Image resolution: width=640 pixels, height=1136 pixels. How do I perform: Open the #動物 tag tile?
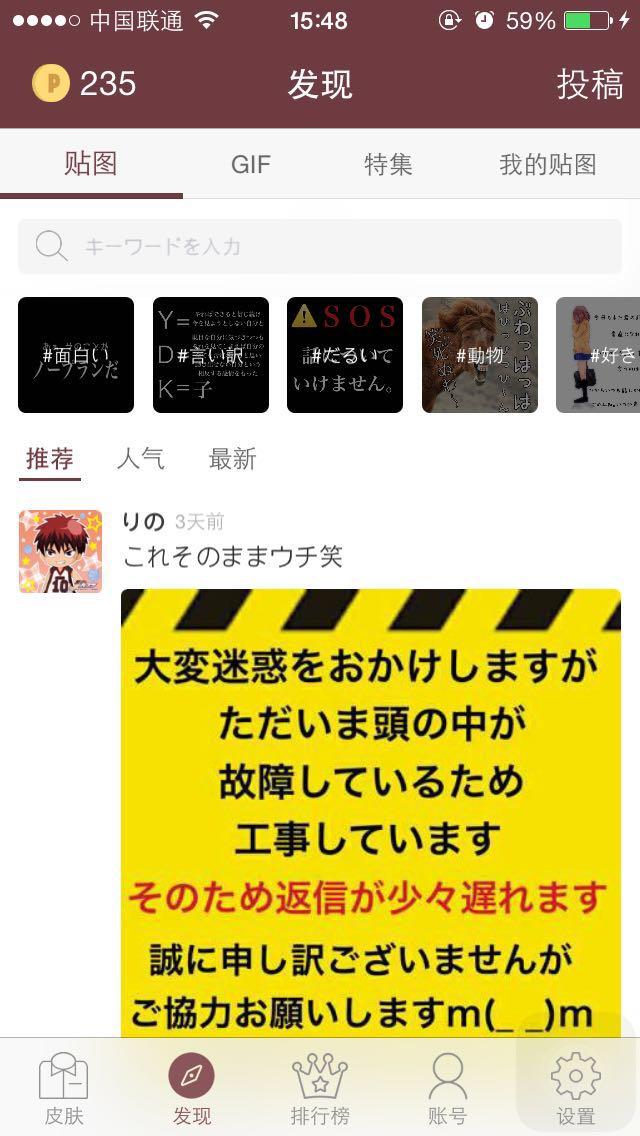click(x=480, y=355)
